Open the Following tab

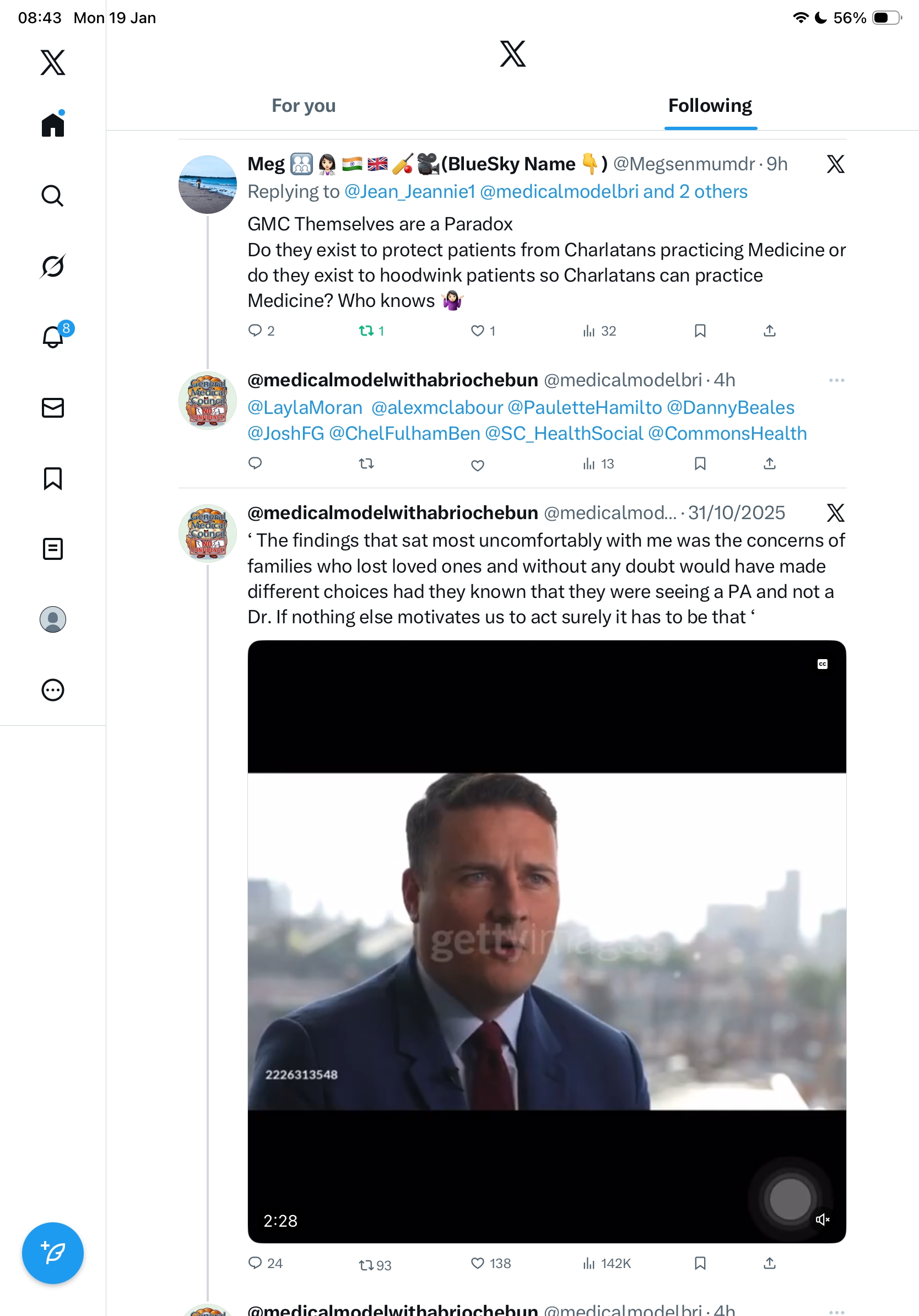pyautogui.click(x=709, y=106)
